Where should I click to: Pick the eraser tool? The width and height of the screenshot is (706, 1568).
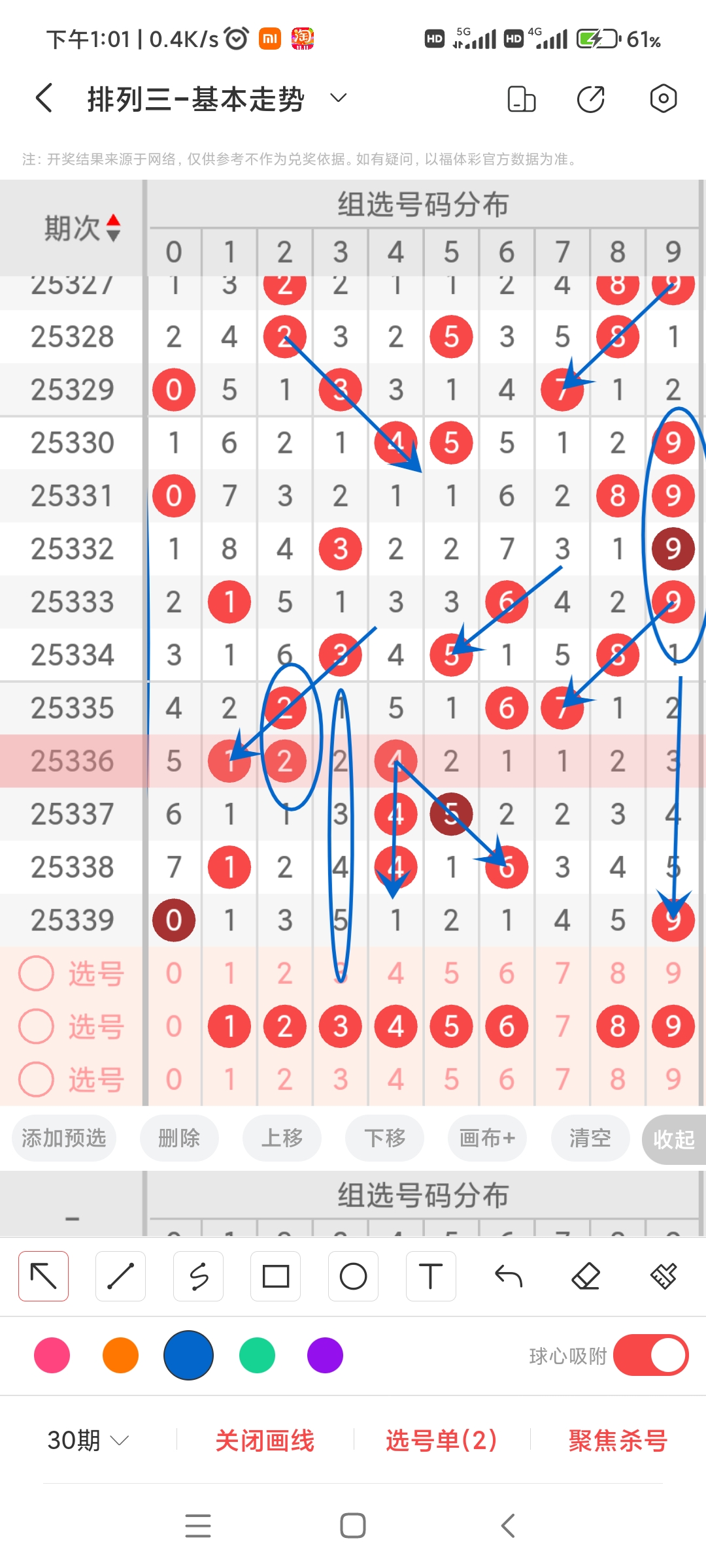[x=585, y=1276]
